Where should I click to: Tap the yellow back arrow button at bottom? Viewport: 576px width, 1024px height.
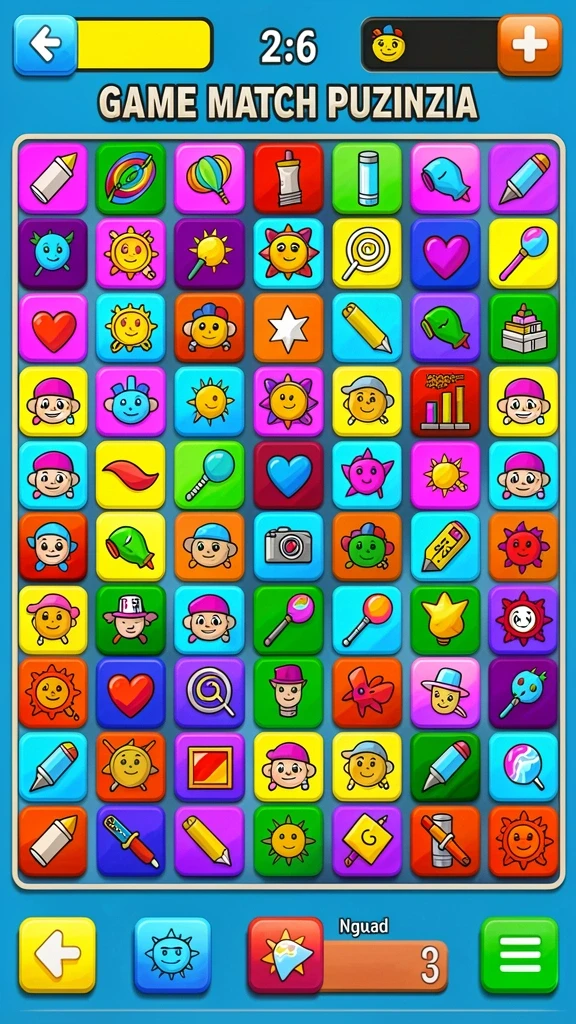(57, 955)
